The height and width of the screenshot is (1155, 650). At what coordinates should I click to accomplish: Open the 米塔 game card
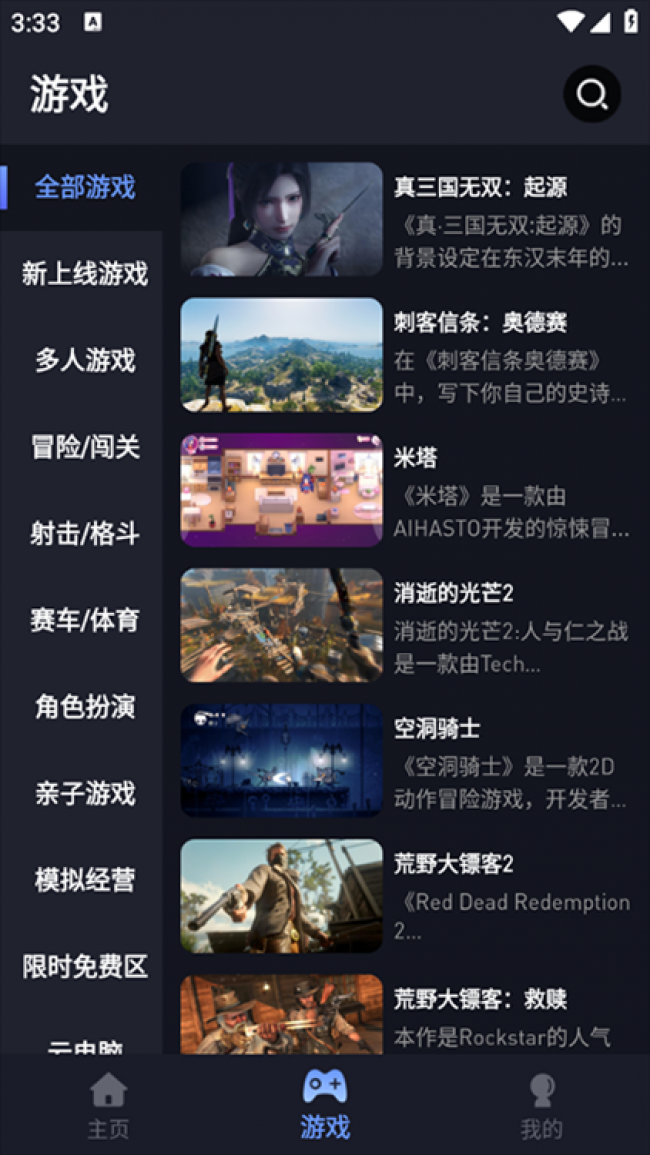point(405,490)
